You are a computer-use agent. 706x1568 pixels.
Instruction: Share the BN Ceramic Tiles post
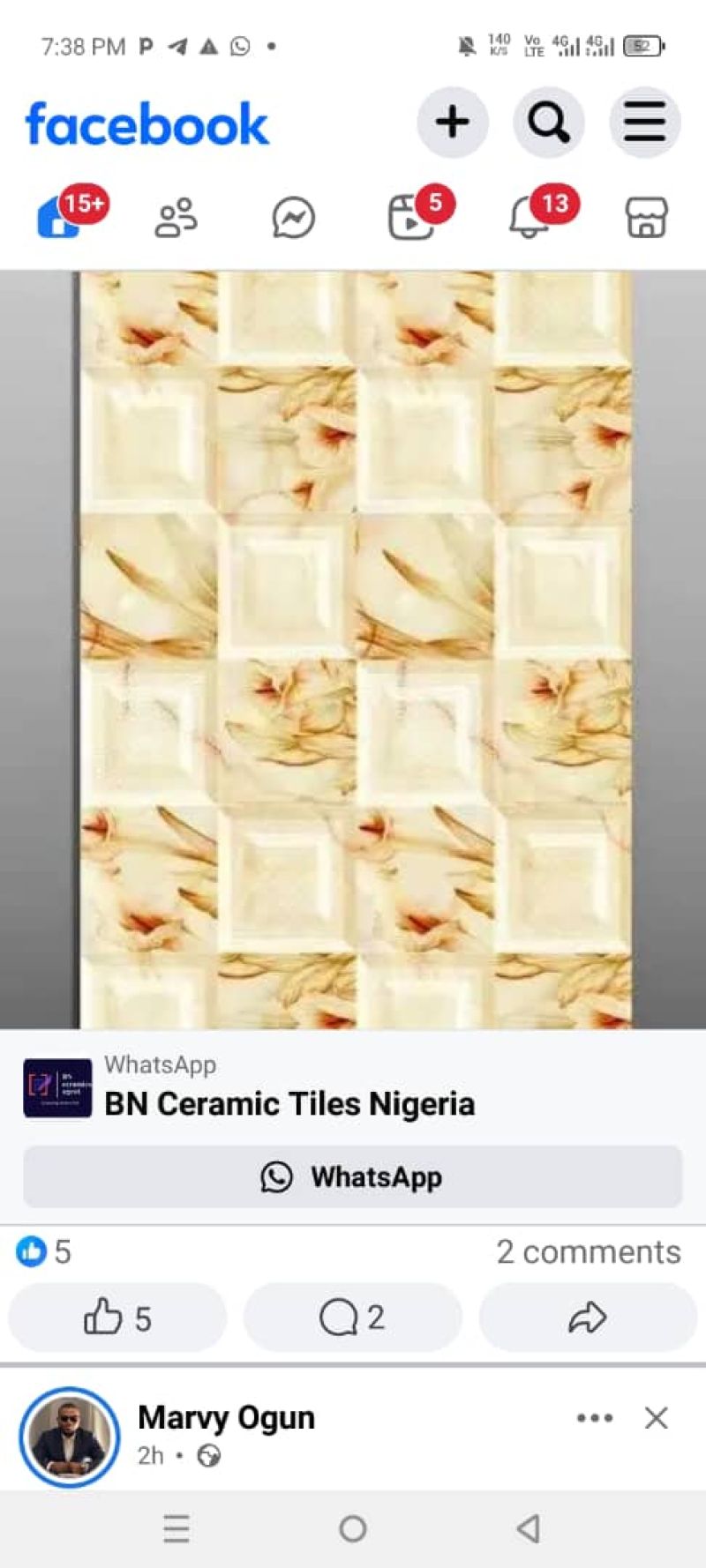pyautogui.click(x=587, y=1318)
